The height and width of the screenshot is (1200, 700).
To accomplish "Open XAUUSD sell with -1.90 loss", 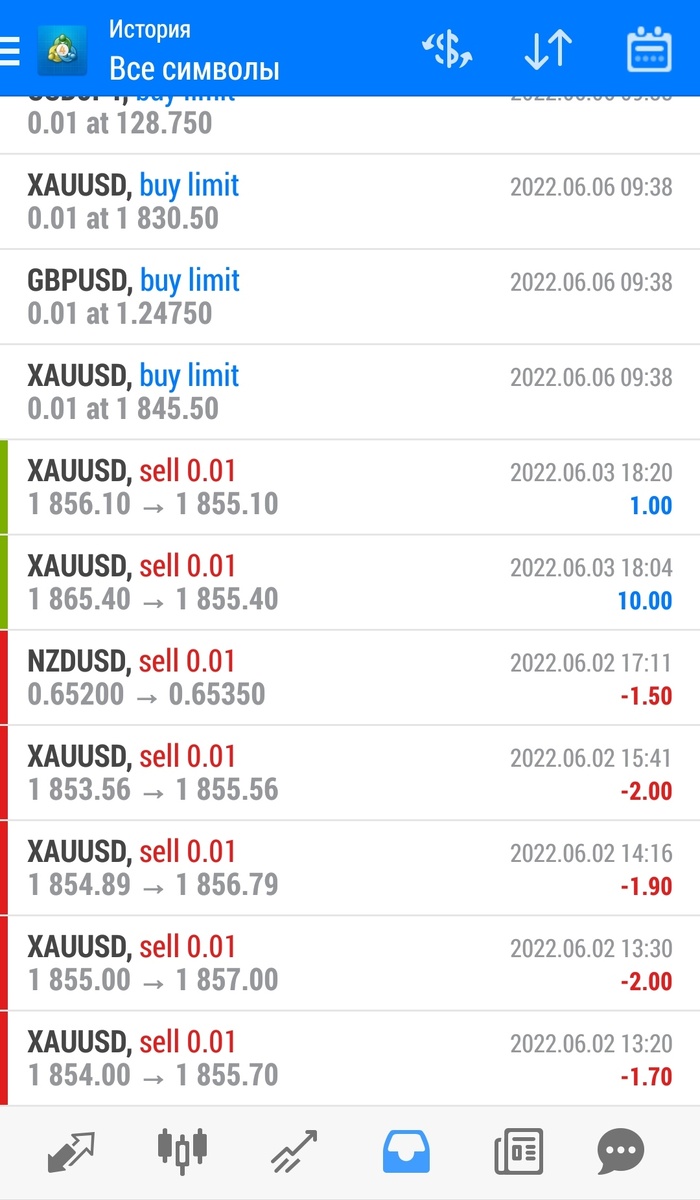I will click(x=350, y=867).
